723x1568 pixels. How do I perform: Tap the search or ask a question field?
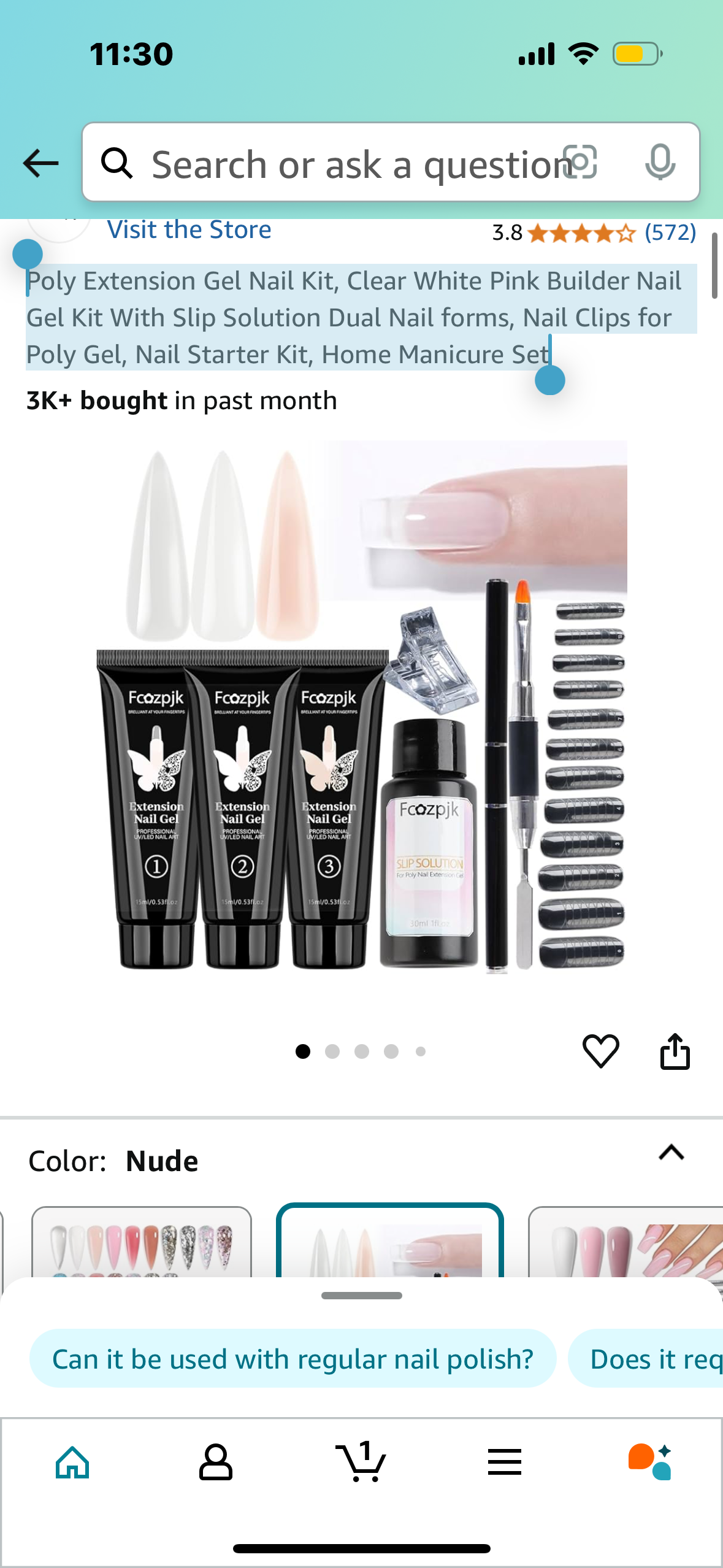pyautogui.click(x=343, y=164)
